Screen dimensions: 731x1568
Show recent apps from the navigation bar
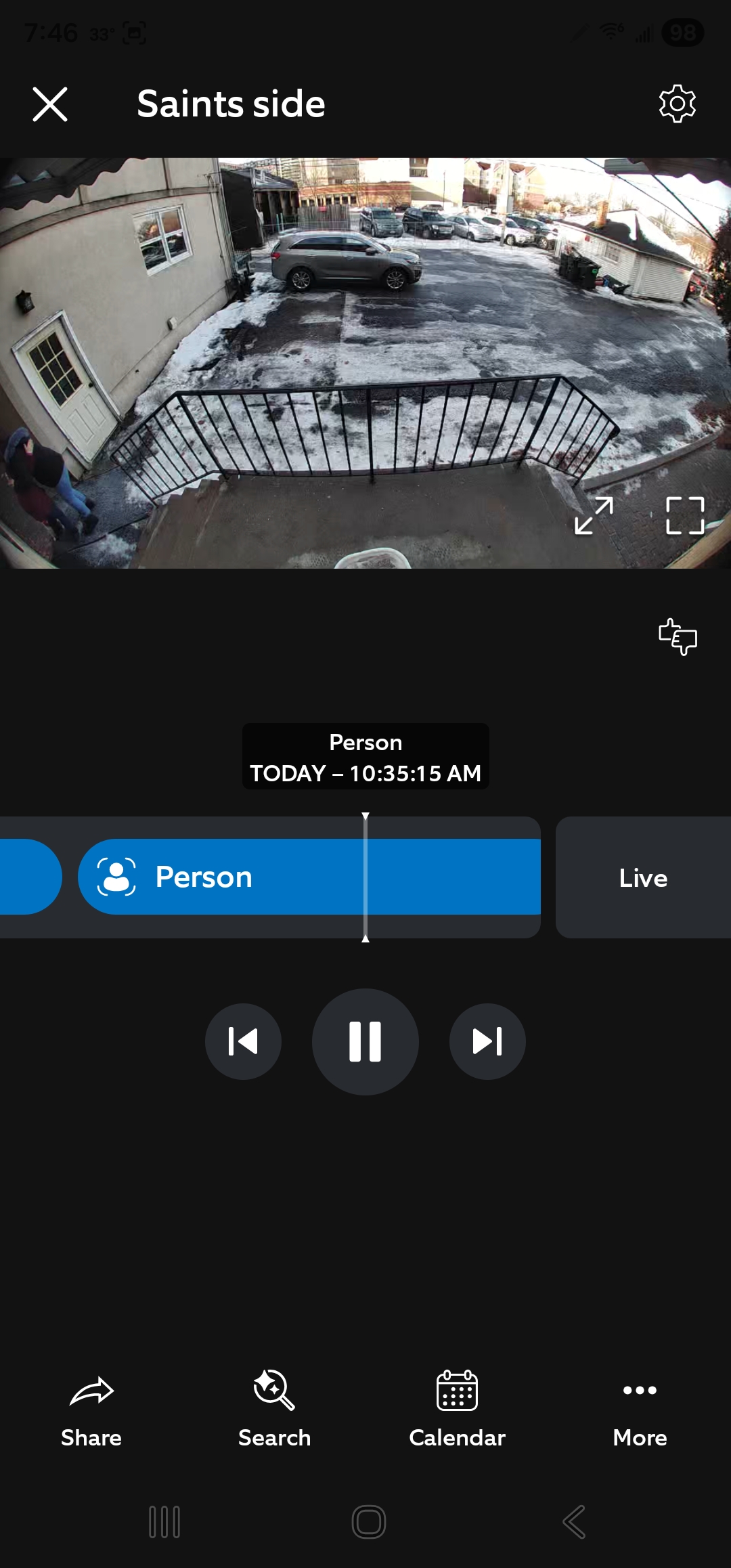pos(164,1522)
